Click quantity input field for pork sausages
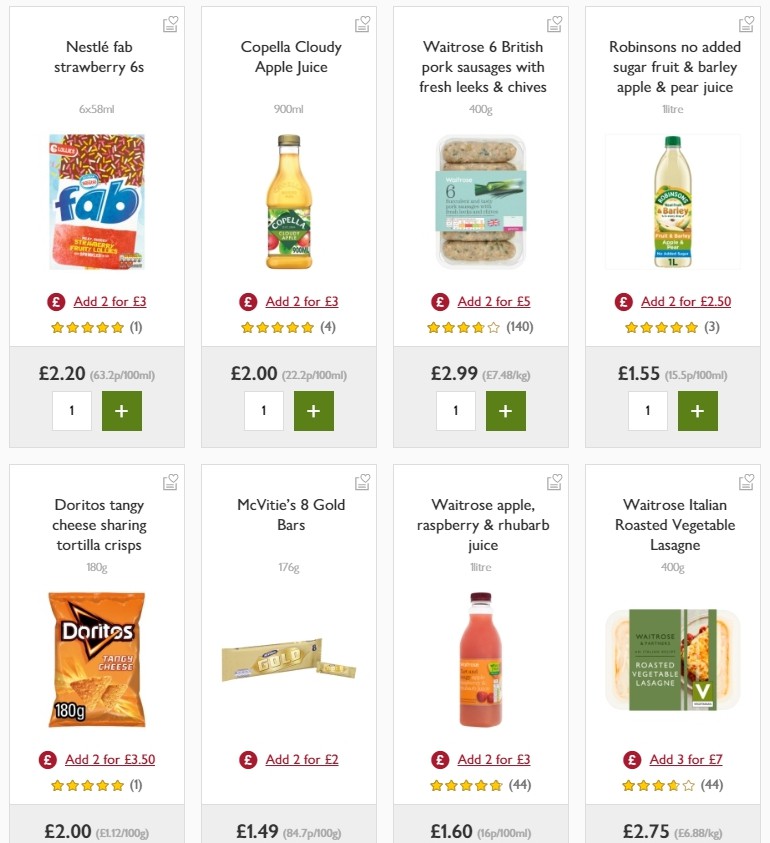Viewport: 770px width, 843px height. 456,410
